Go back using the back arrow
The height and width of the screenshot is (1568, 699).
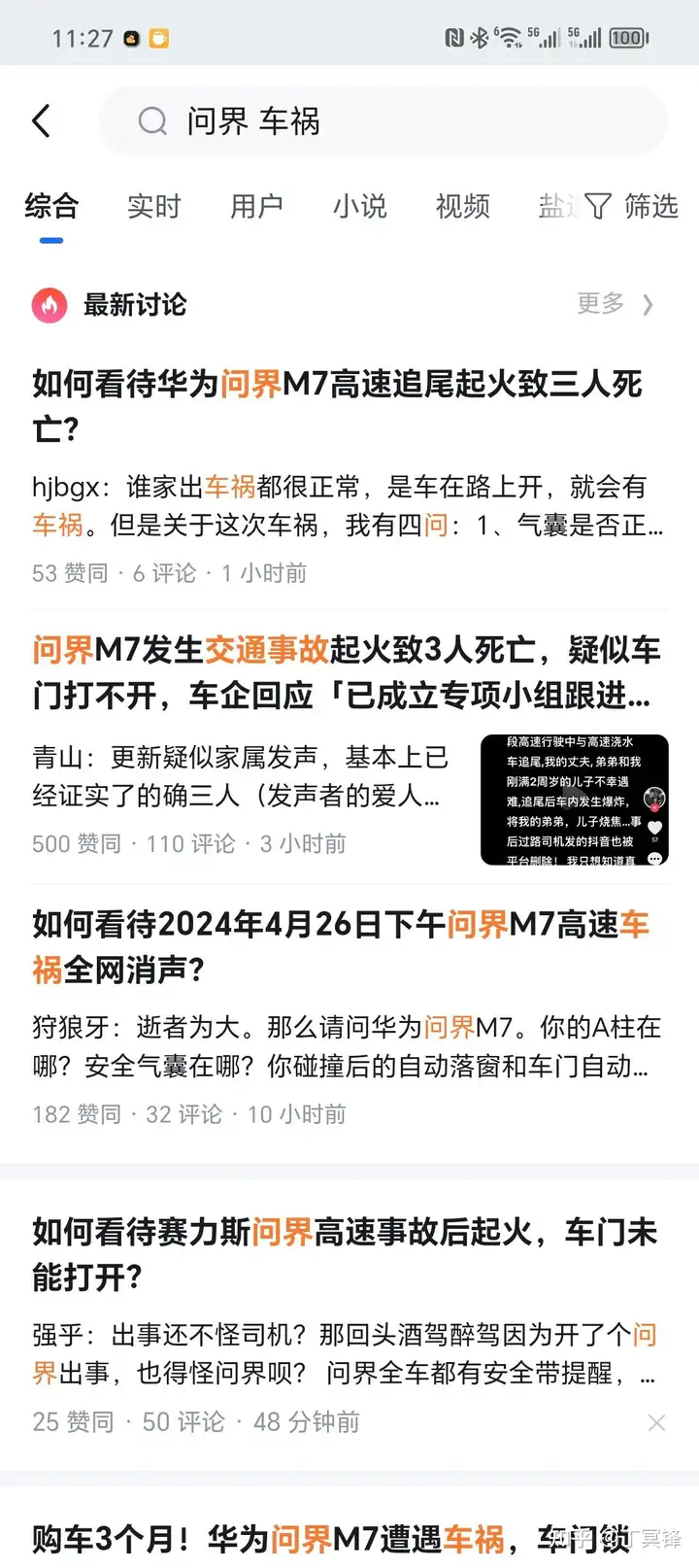41,121
